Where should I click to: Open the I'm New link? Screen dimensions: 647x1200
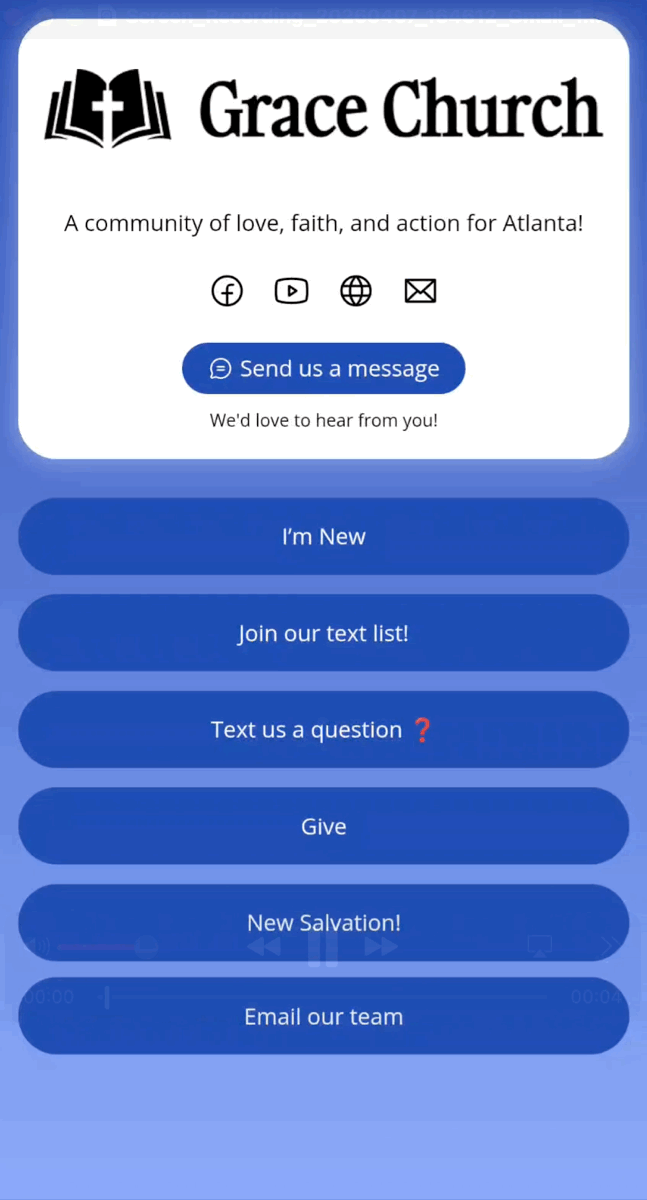coord(323,537)
